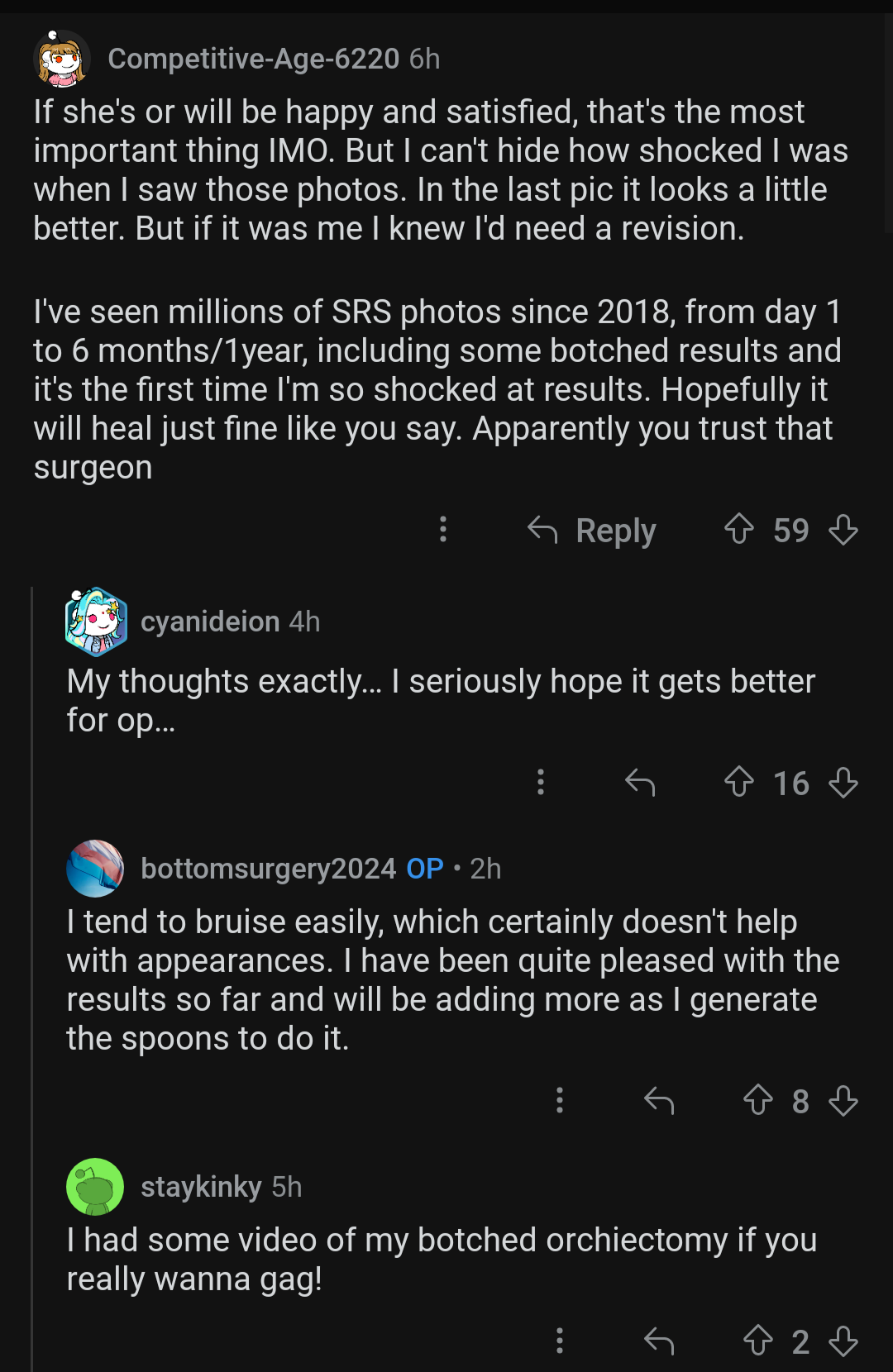Screen dimensions: 893x1372
Task: Open more options on cyanideion's comment
Action: 540,782
